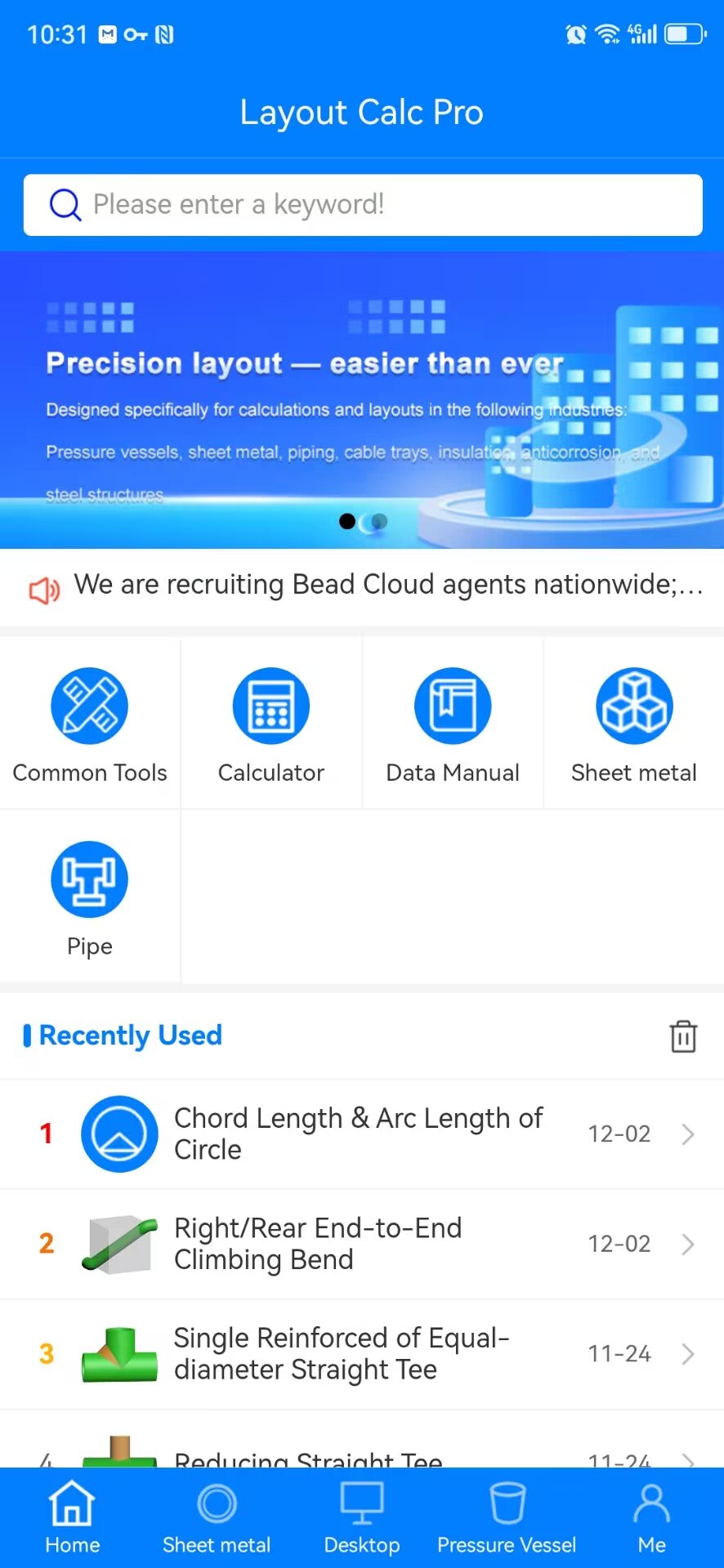This screenshot has height=1568, width=724.
Task: Open the Calculator category
Action: (x=271, y=724)
